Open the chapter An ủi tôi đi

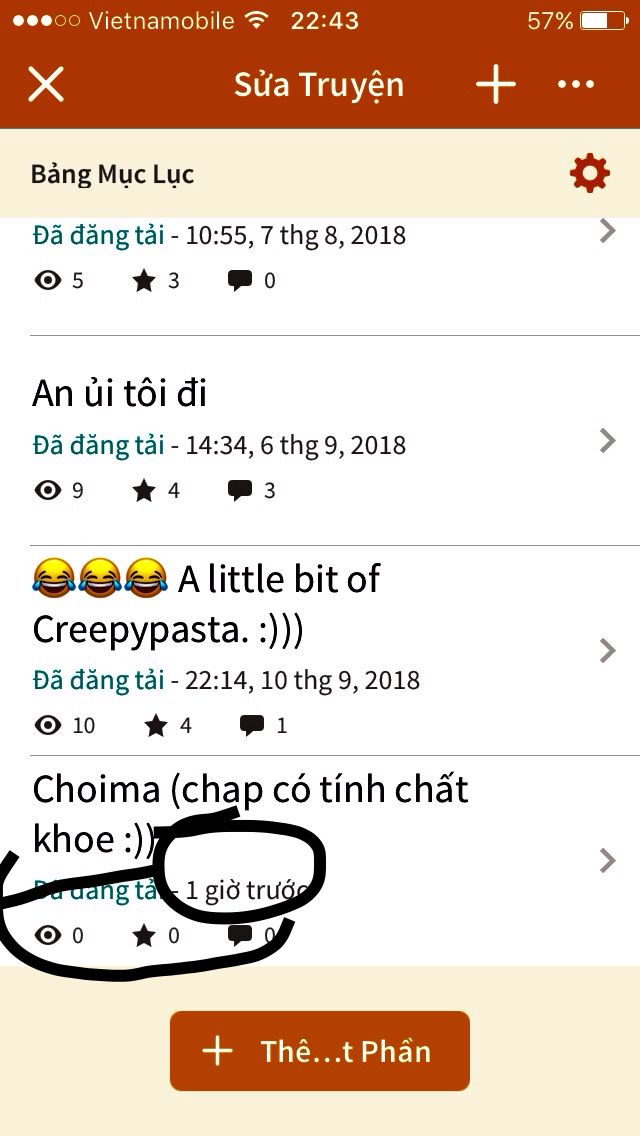tap(320, 440)
